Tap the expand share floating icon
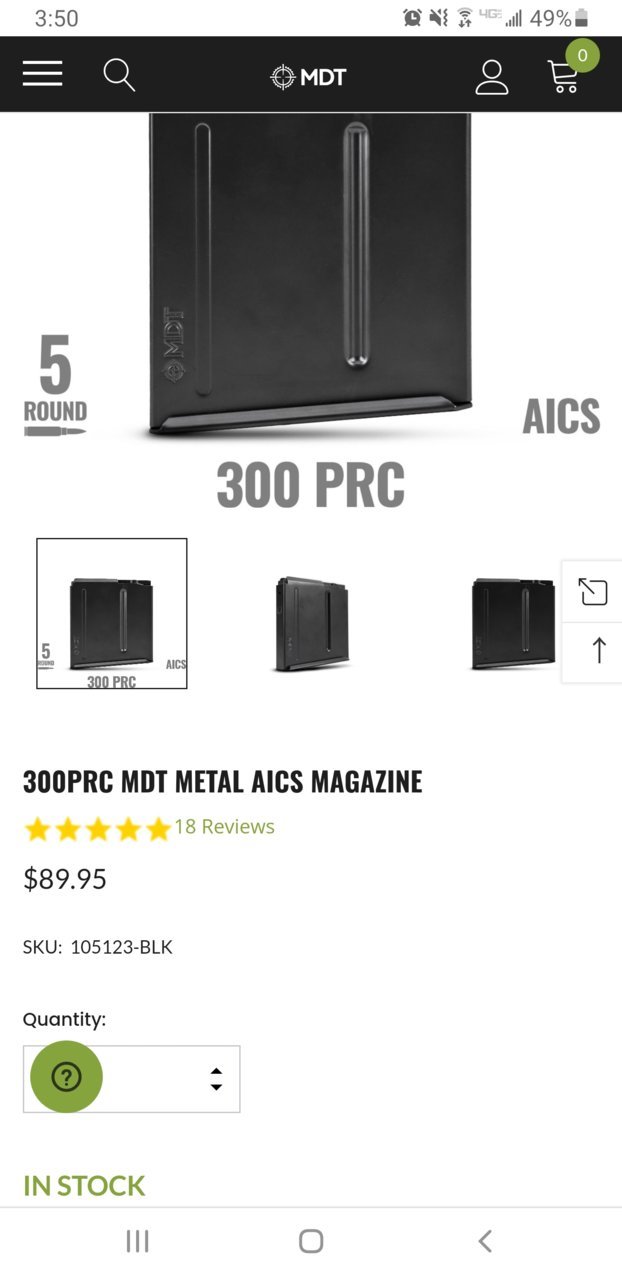 point(593,592)
